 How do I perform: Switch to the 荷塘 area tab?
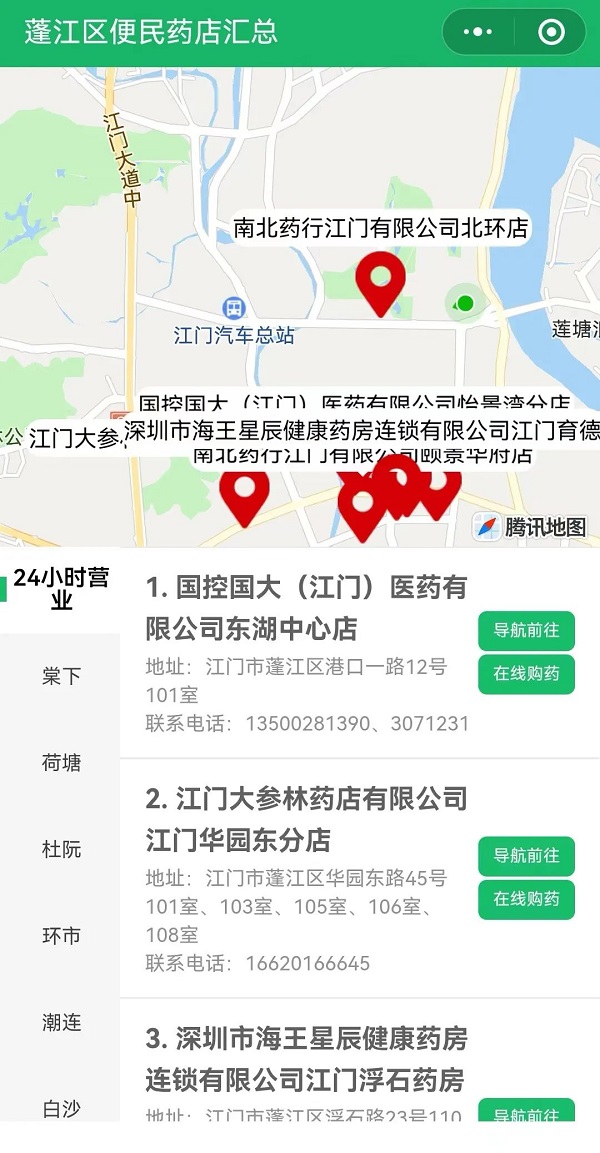(61, 763)
